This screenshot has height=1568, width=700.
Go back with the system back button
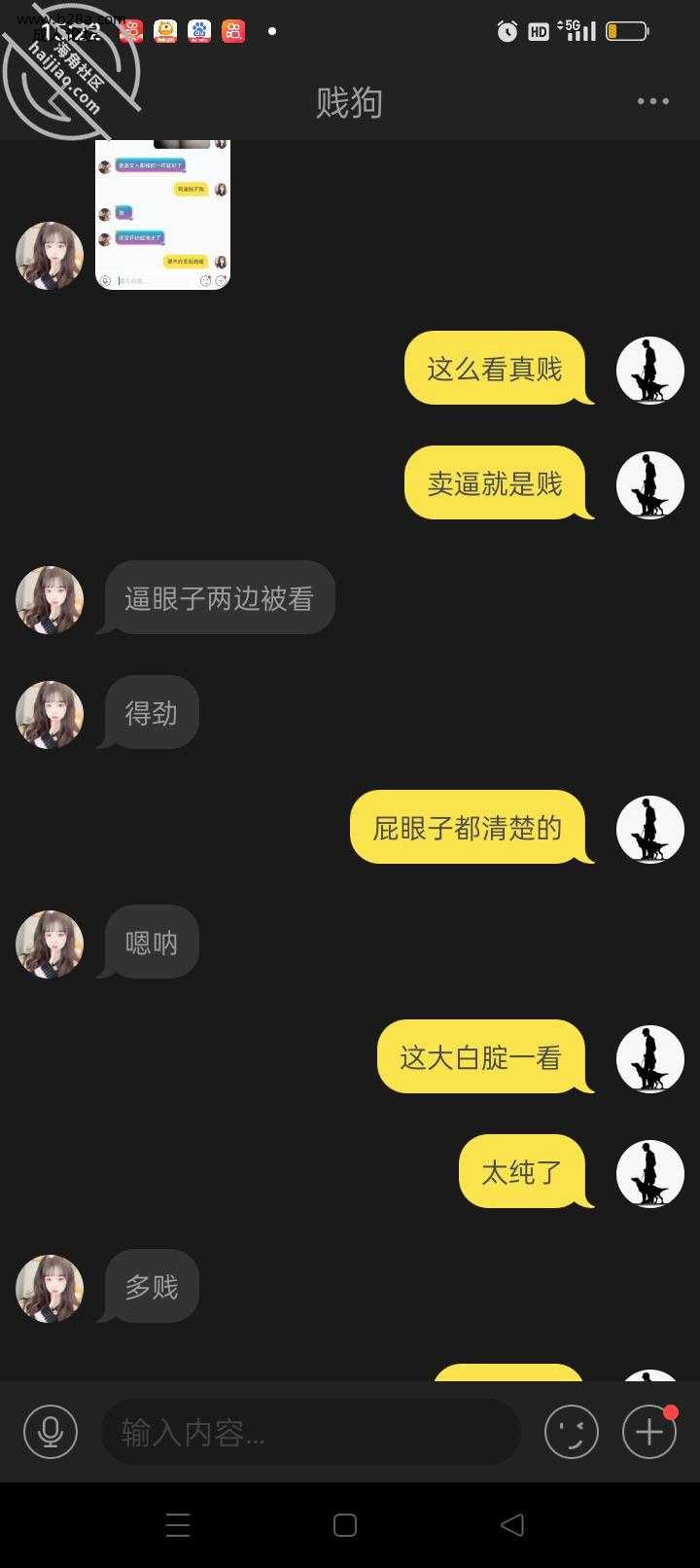pyautogui.click(x=512, y=1524)
